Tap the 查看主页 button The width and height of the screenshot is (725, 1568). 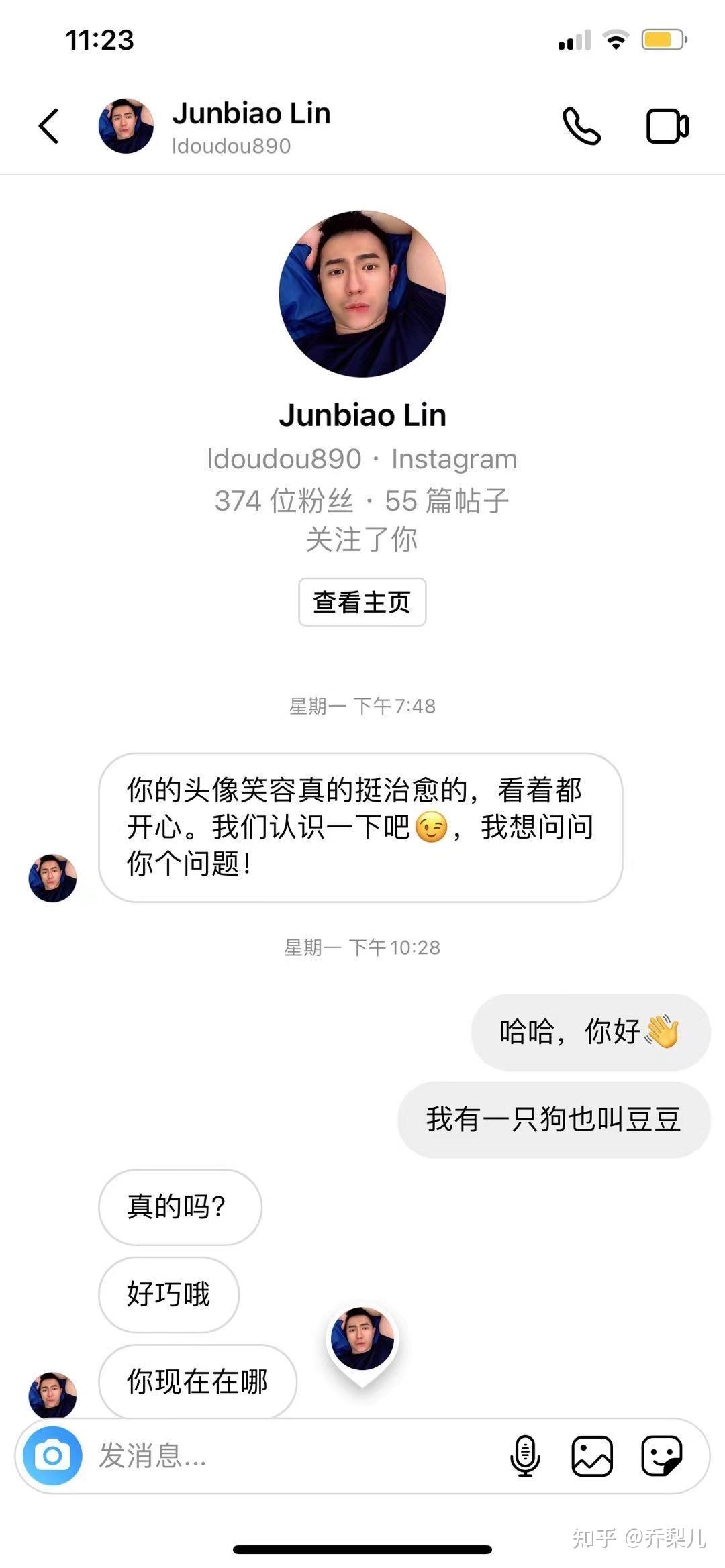[362, 602]
